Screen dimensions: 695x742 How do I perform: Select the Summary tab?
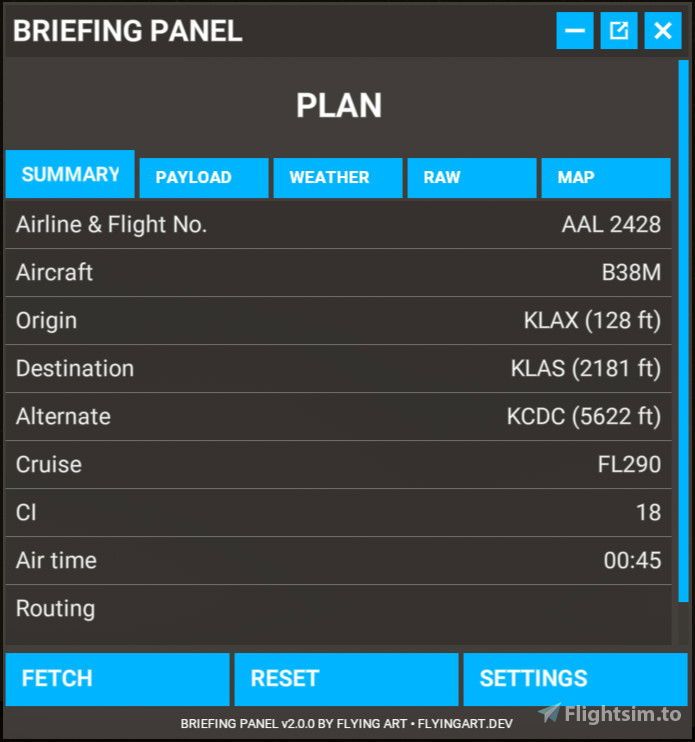coord(70,175)
